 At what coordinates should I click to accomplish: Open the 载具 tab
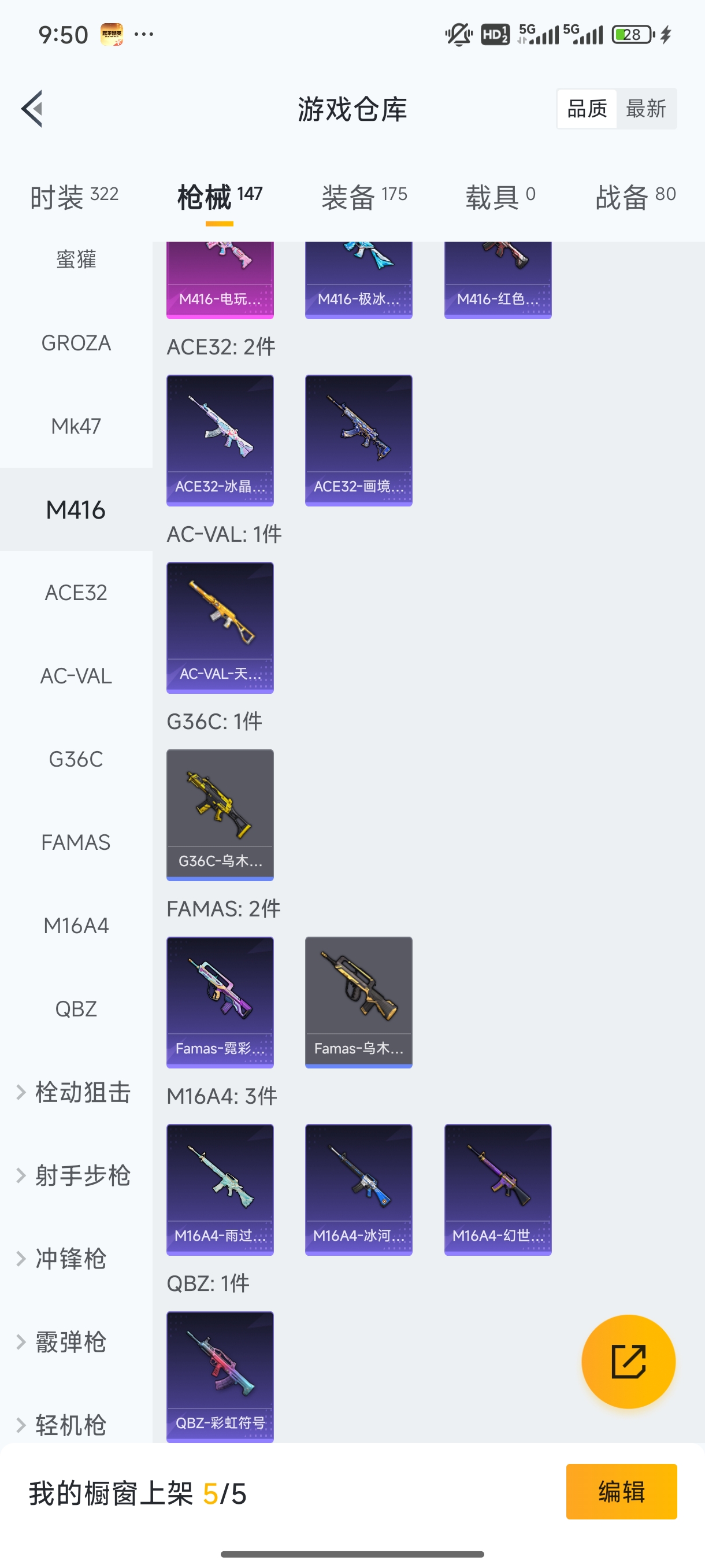coord(500,197)
